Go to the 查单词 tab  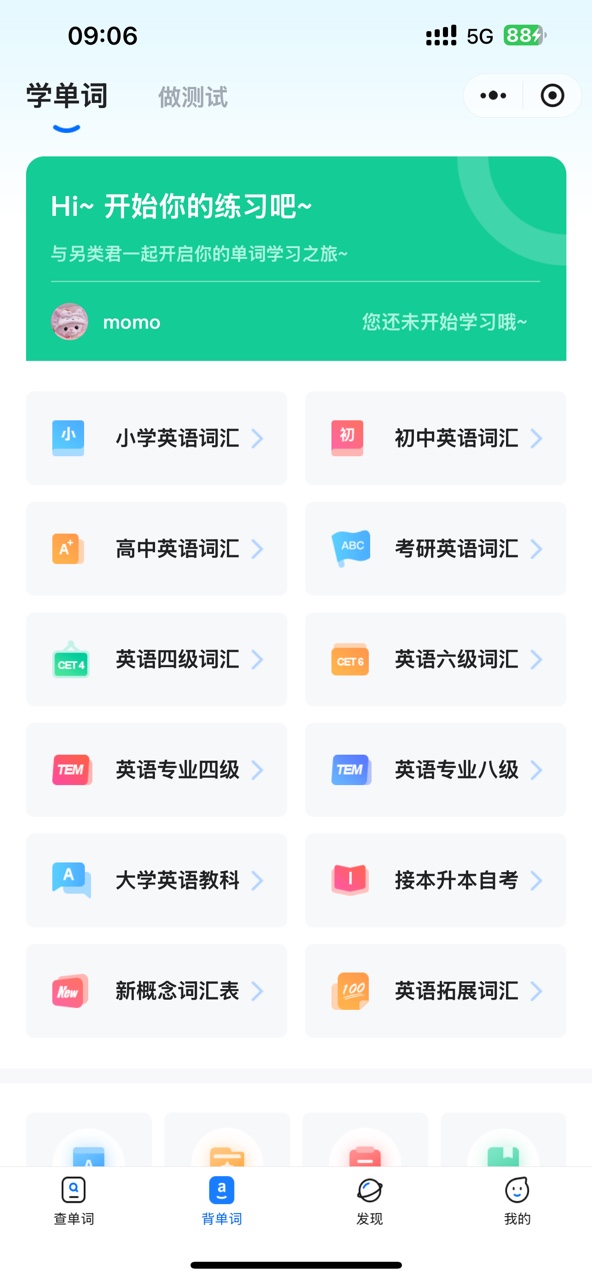pos(74,1201)
